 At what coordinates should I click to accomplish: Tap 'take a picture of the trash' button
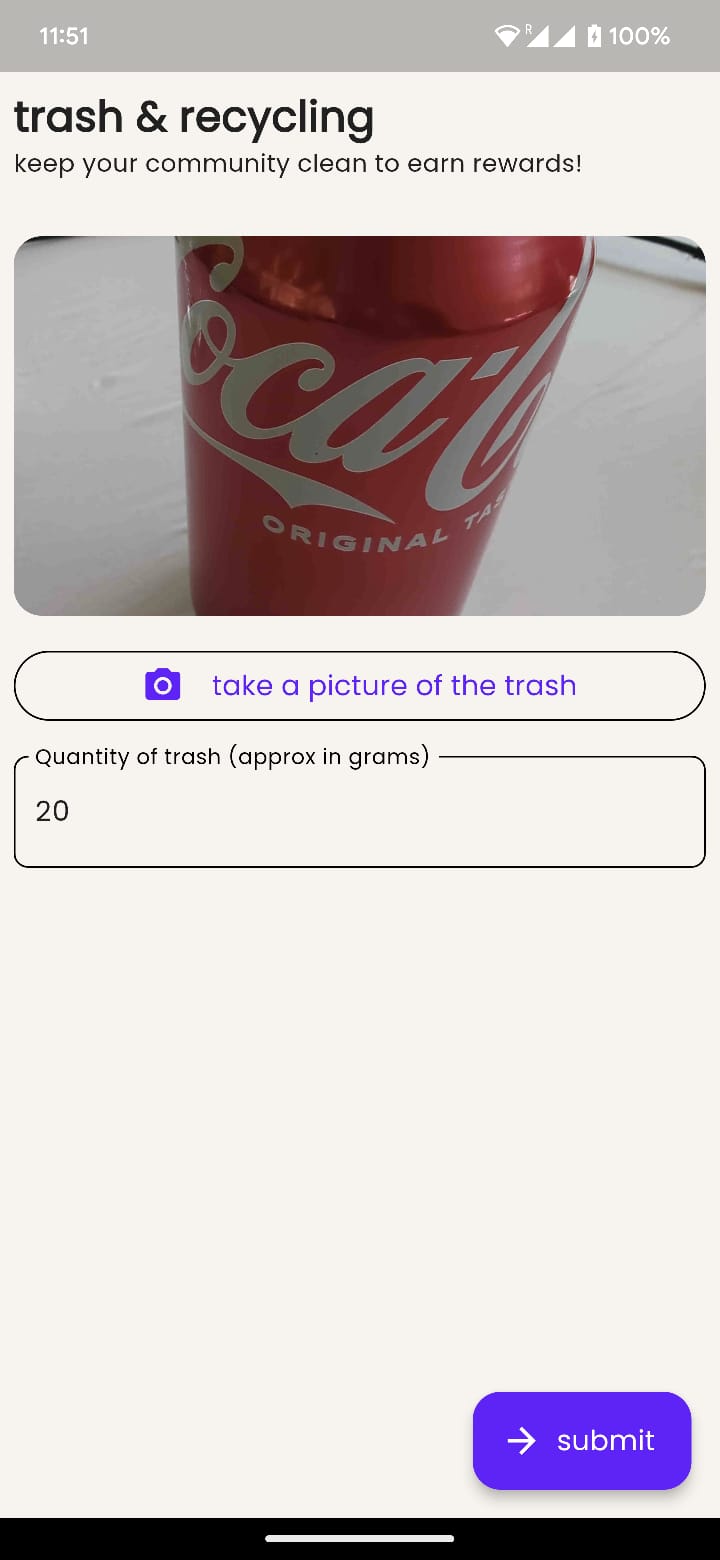point(360,686)
